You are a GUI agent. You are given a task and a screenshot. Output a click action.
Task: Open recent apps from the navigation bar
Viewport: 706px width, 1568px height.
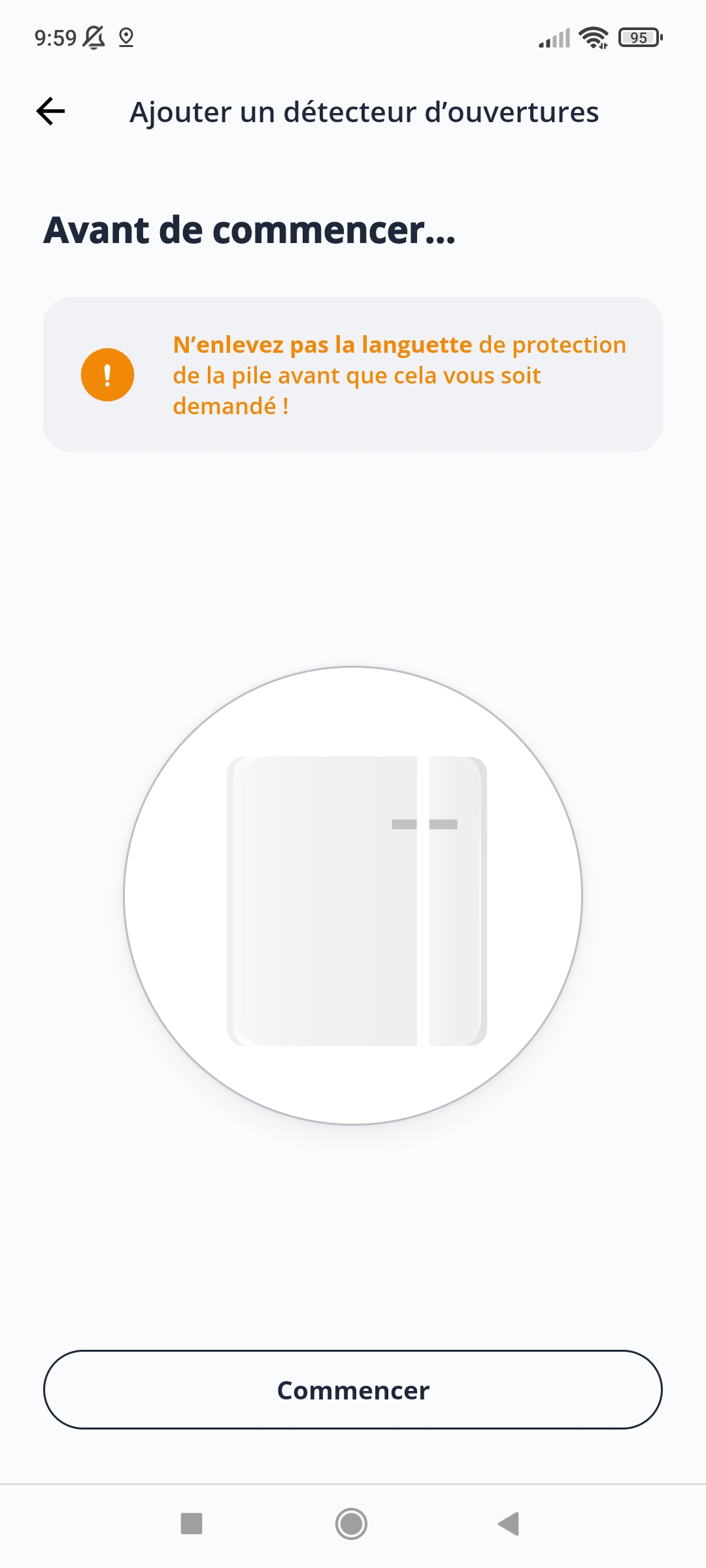pyautogui.click(x=192, y=1524)
